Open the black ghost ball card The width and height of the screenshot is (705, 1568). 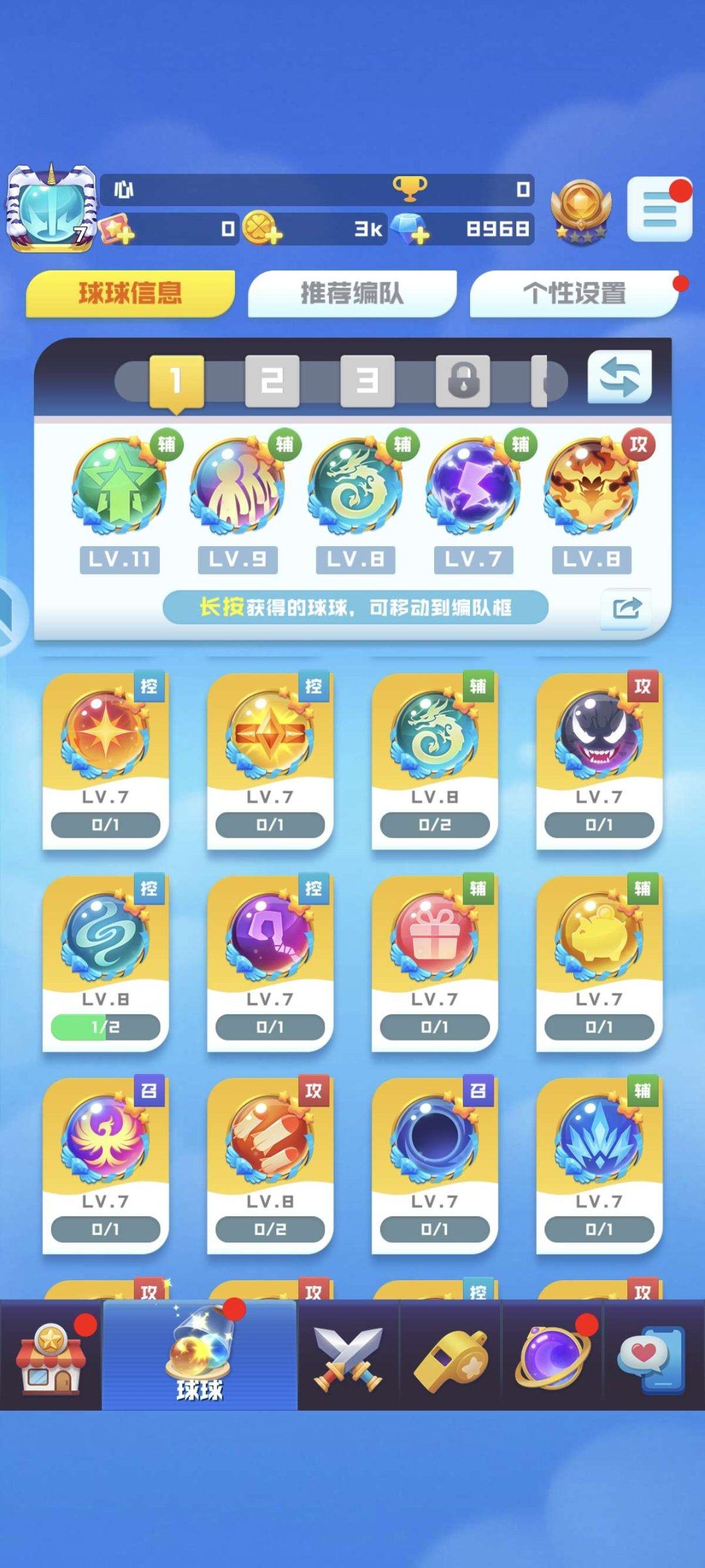click(x=599, y=760)
